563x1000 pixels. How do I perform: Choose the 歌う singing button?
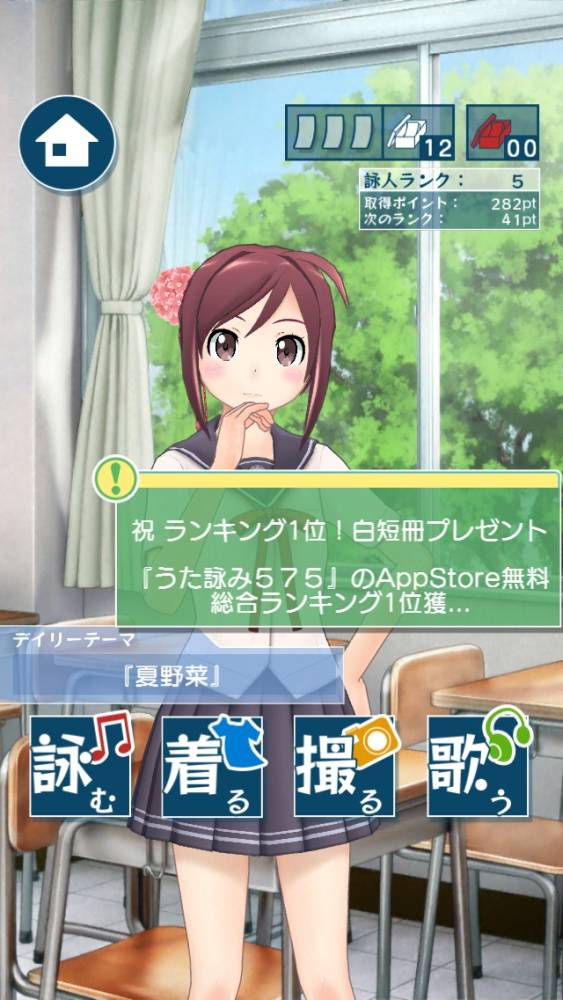[x=478, y=765]
